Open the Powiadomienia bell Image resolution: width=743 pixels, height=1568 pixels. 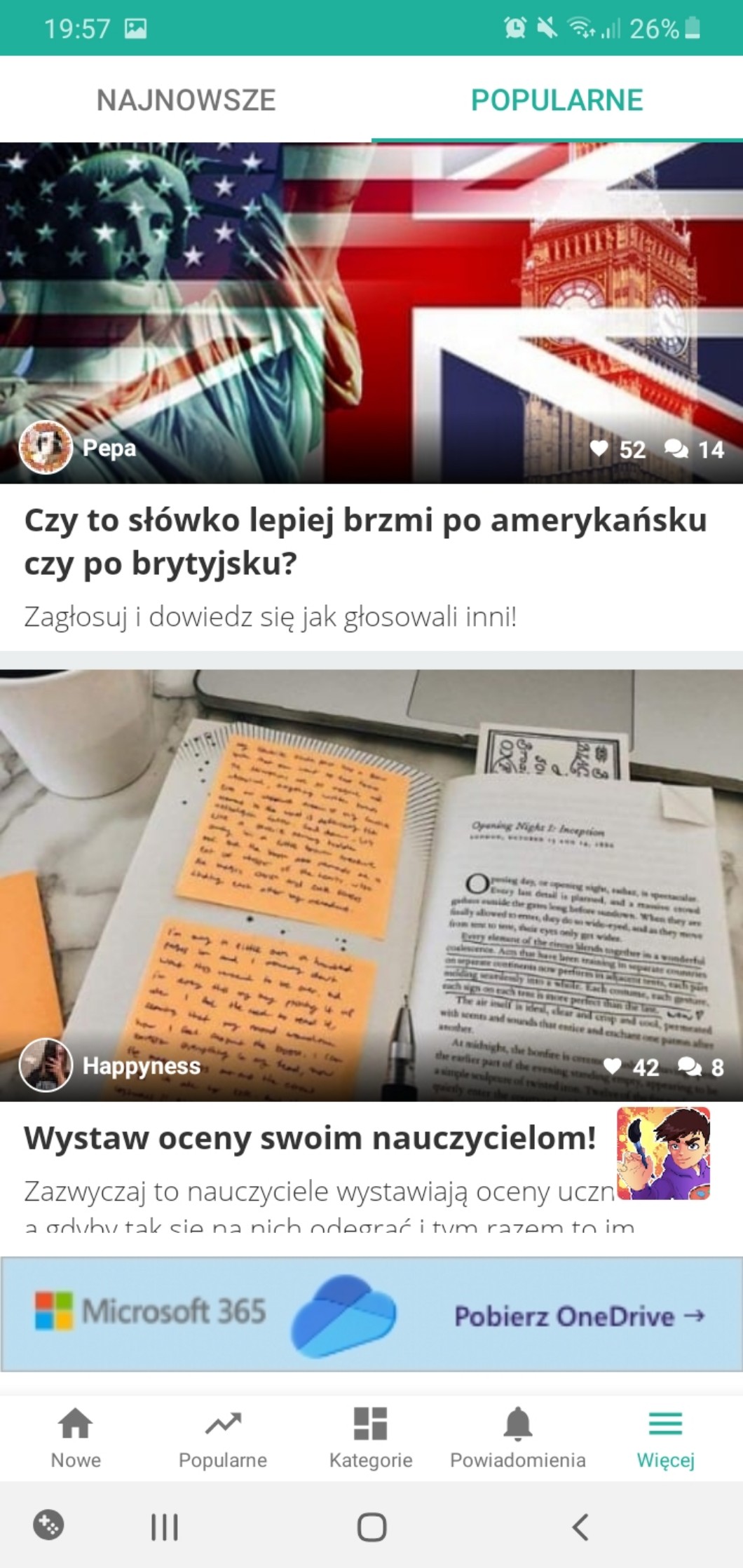tap(518, 1438)
